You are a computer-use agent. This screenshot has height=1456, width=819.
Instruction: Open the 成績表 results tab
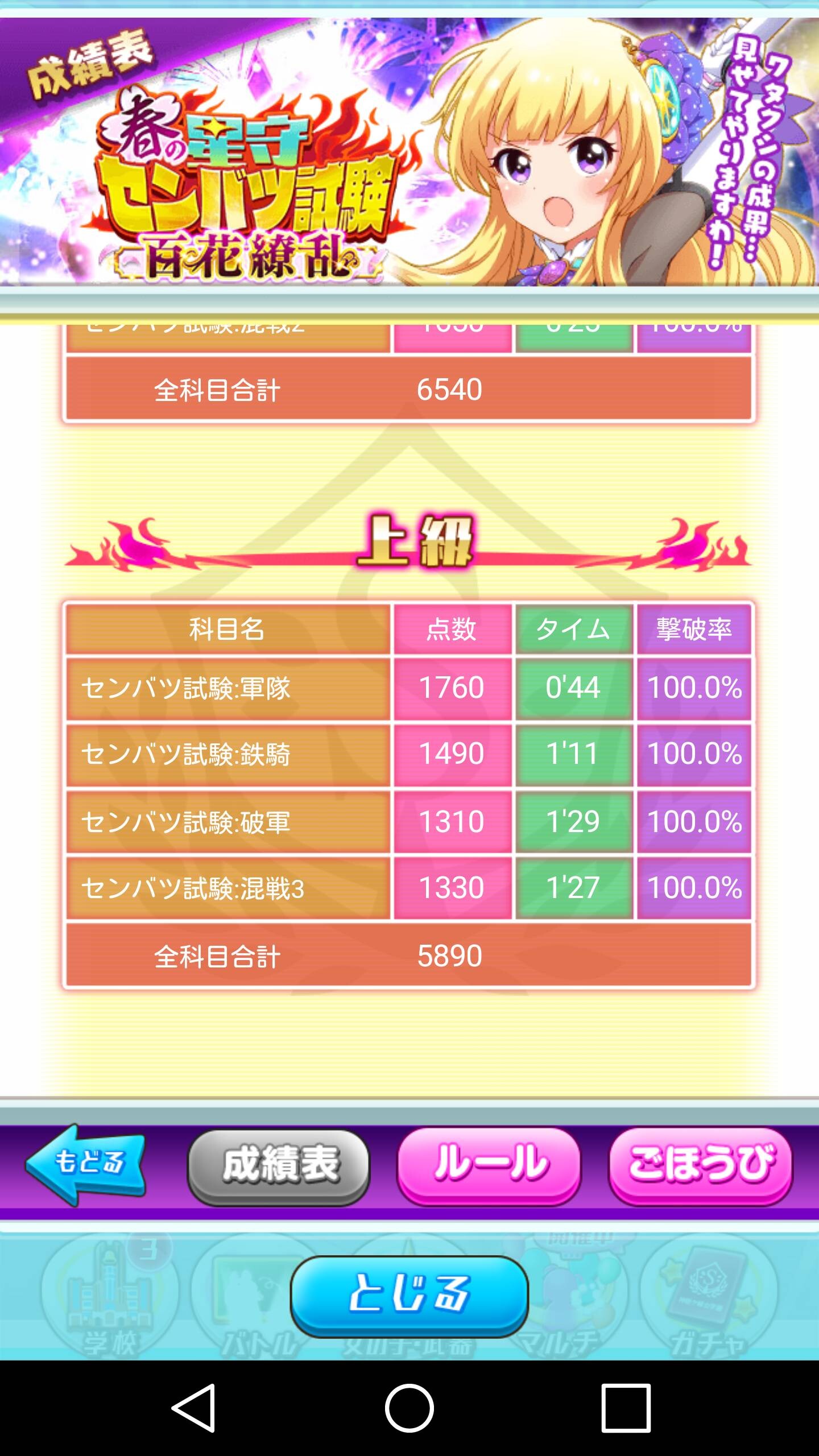[279, 1167]
